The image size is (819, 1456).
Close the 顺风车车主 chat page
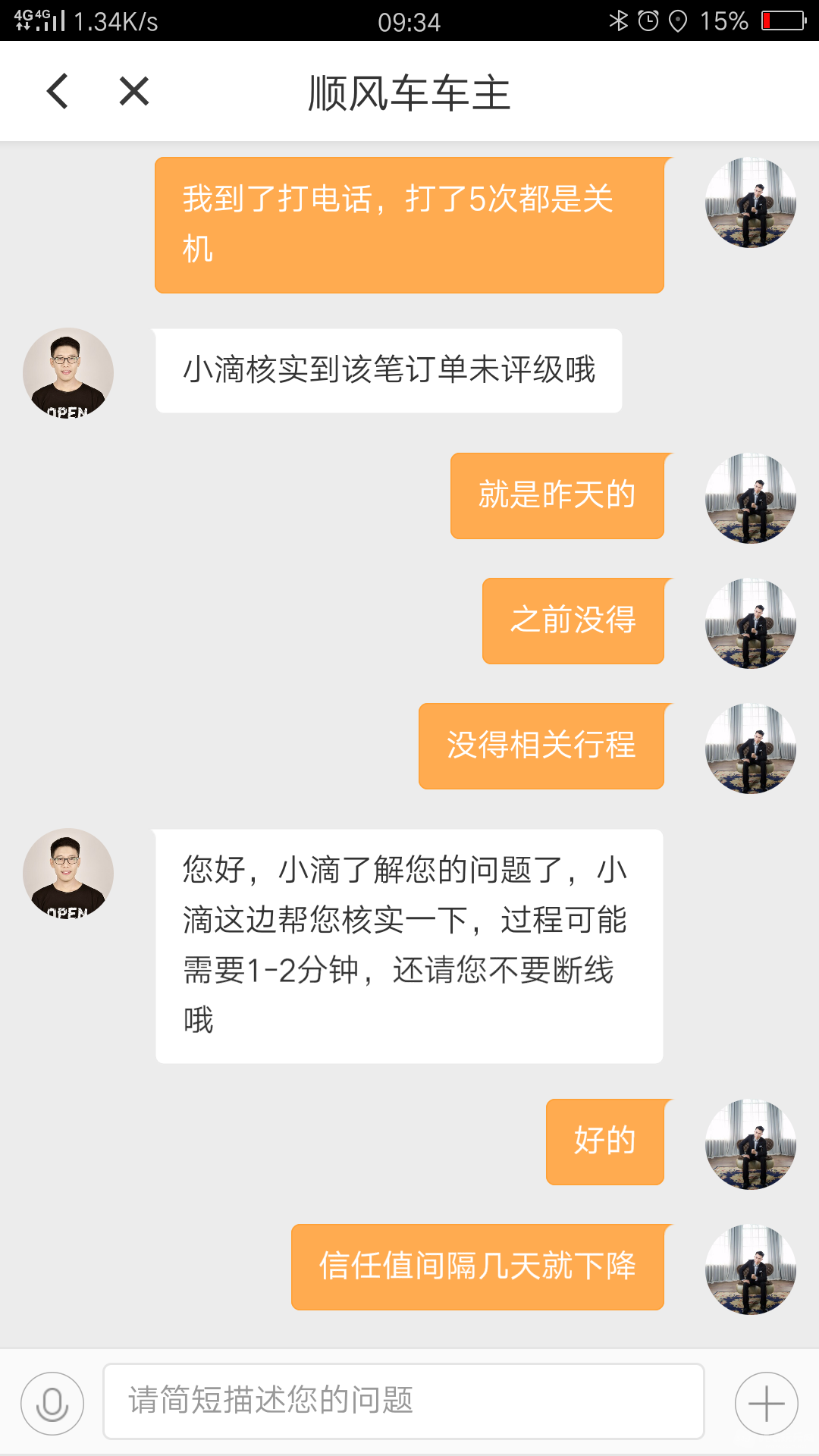(134, 92)
